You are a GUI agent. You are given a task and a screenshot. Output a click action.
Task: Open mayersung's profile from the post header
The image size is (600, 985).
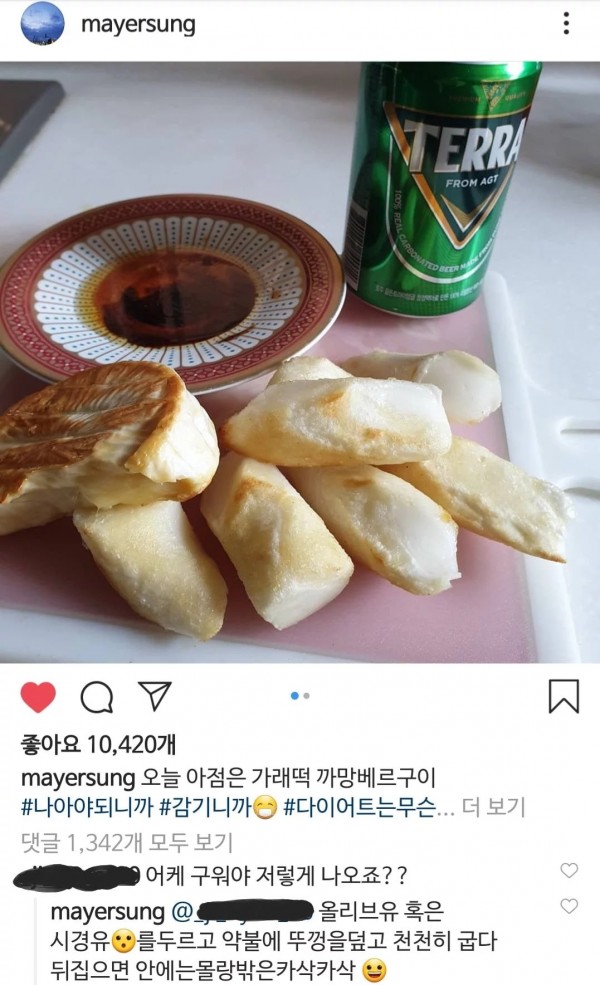[137, 25]
